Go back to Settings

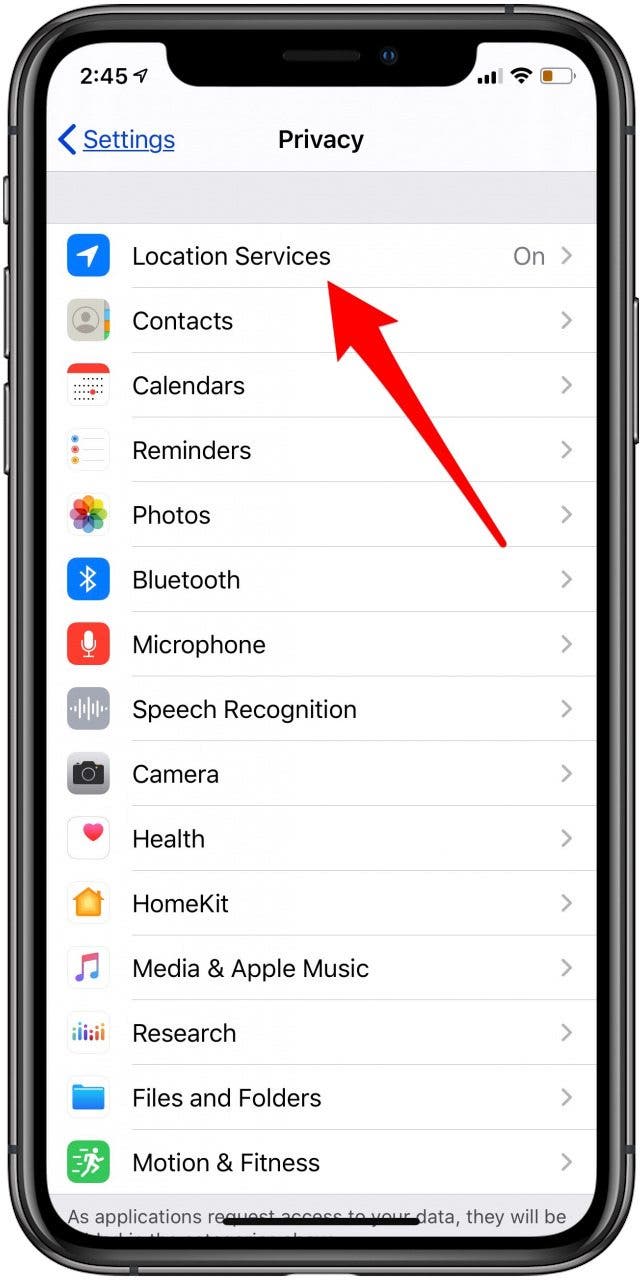click(x=117, y=140)
